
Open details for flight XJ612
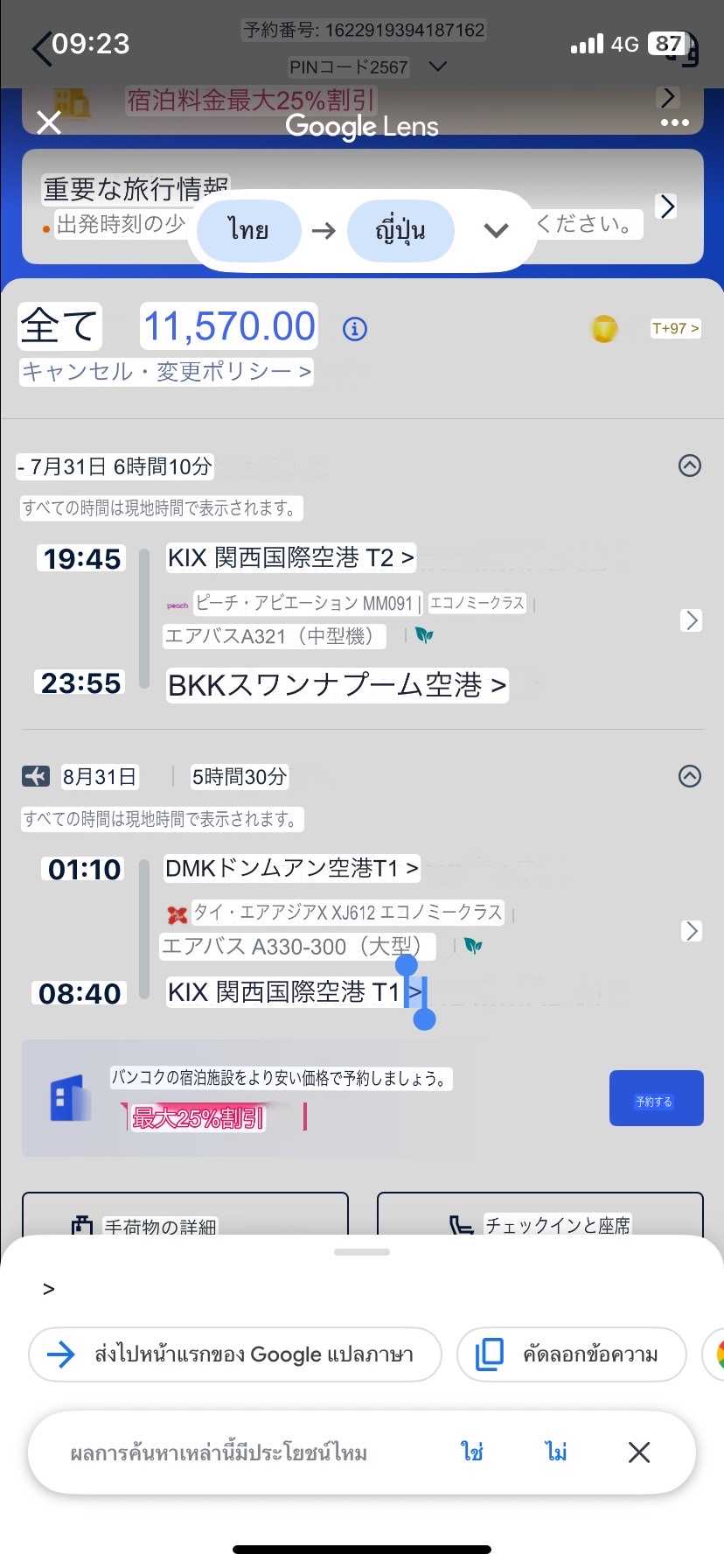pos(692,930)
